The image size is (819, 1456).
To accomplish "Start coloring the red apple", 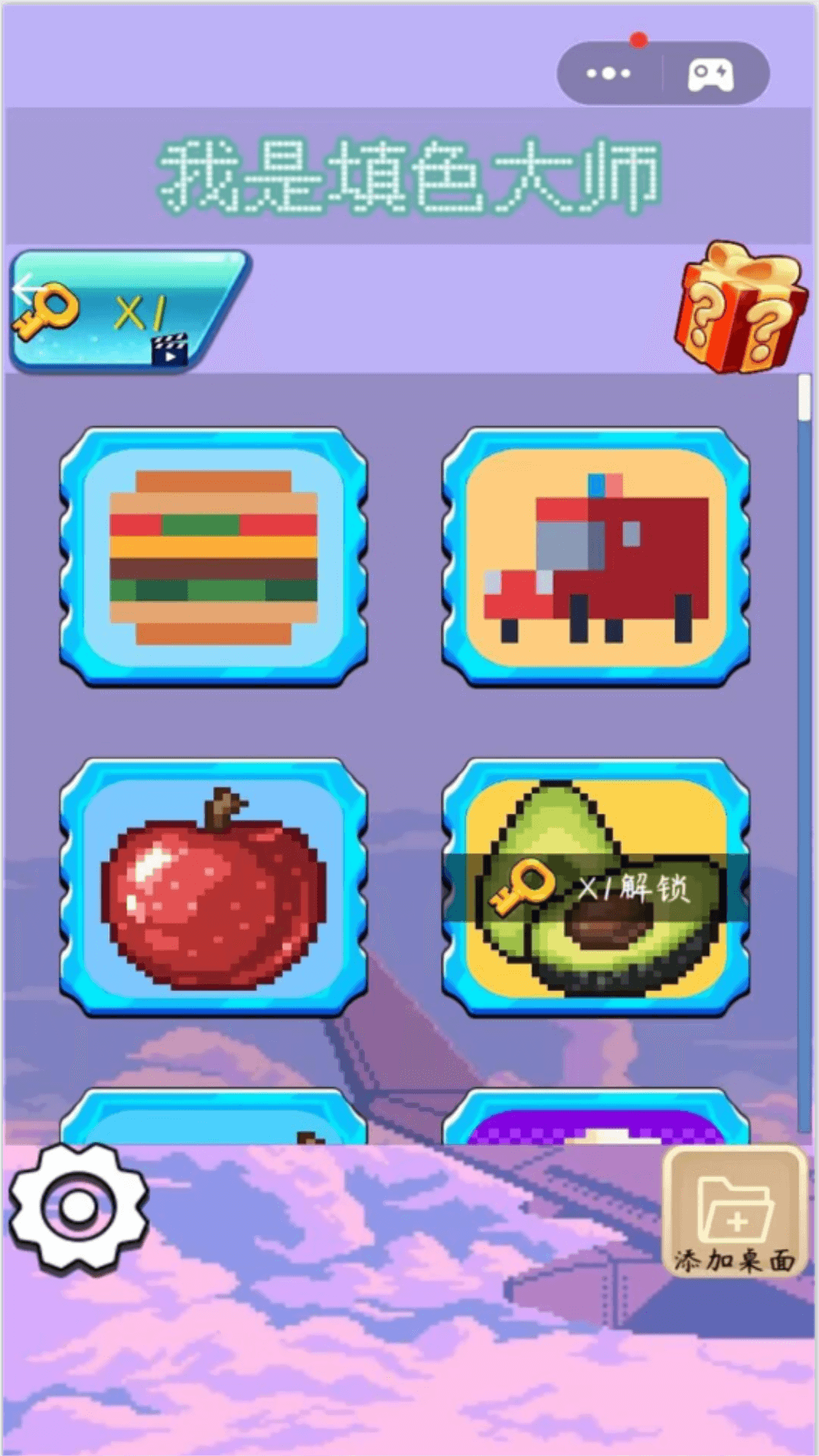I will click(214, 887).
